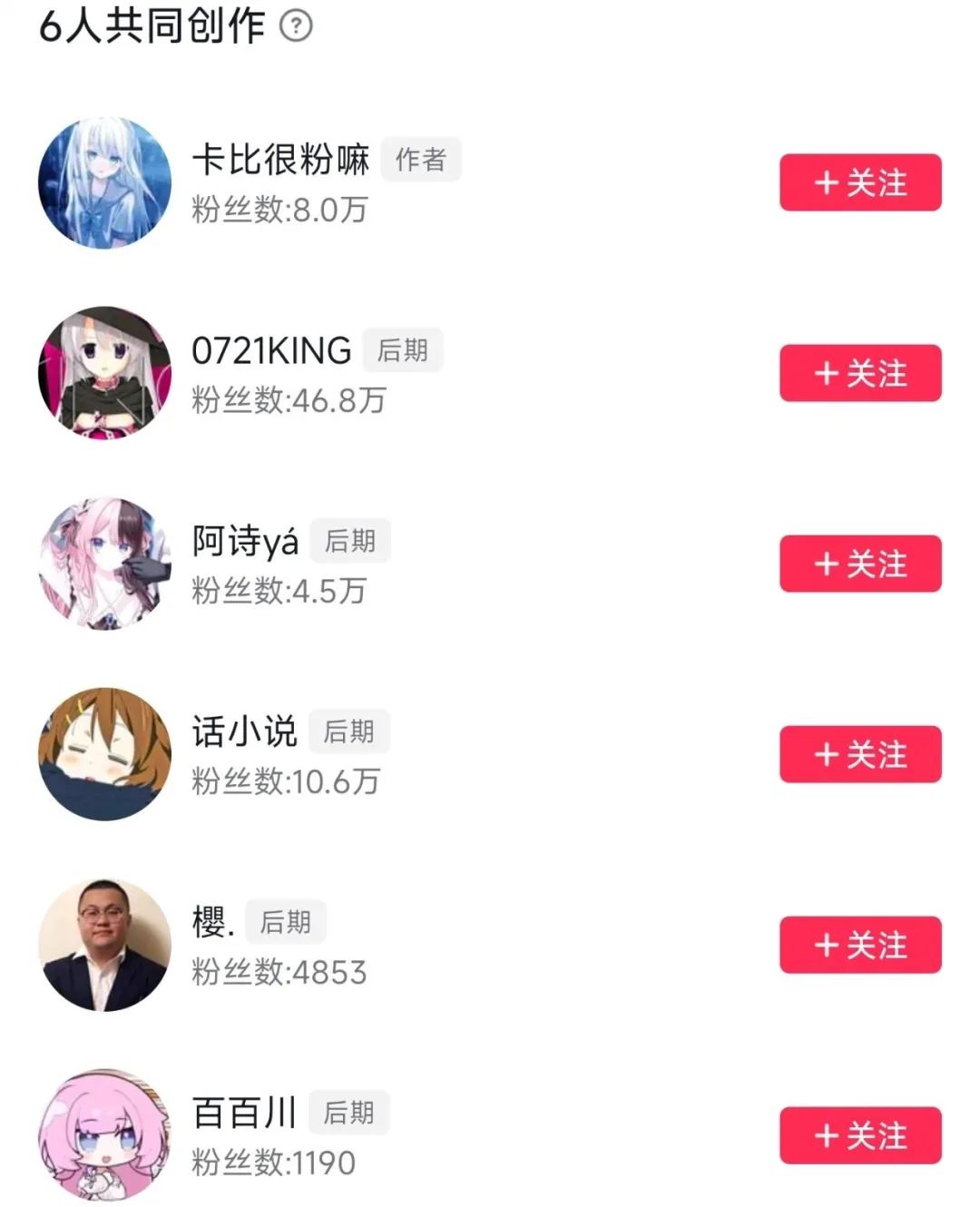The height and width of the screenshot is (1207, 980).
Task: Follow 百百川 with the 关注 button
Action: 860,1135
